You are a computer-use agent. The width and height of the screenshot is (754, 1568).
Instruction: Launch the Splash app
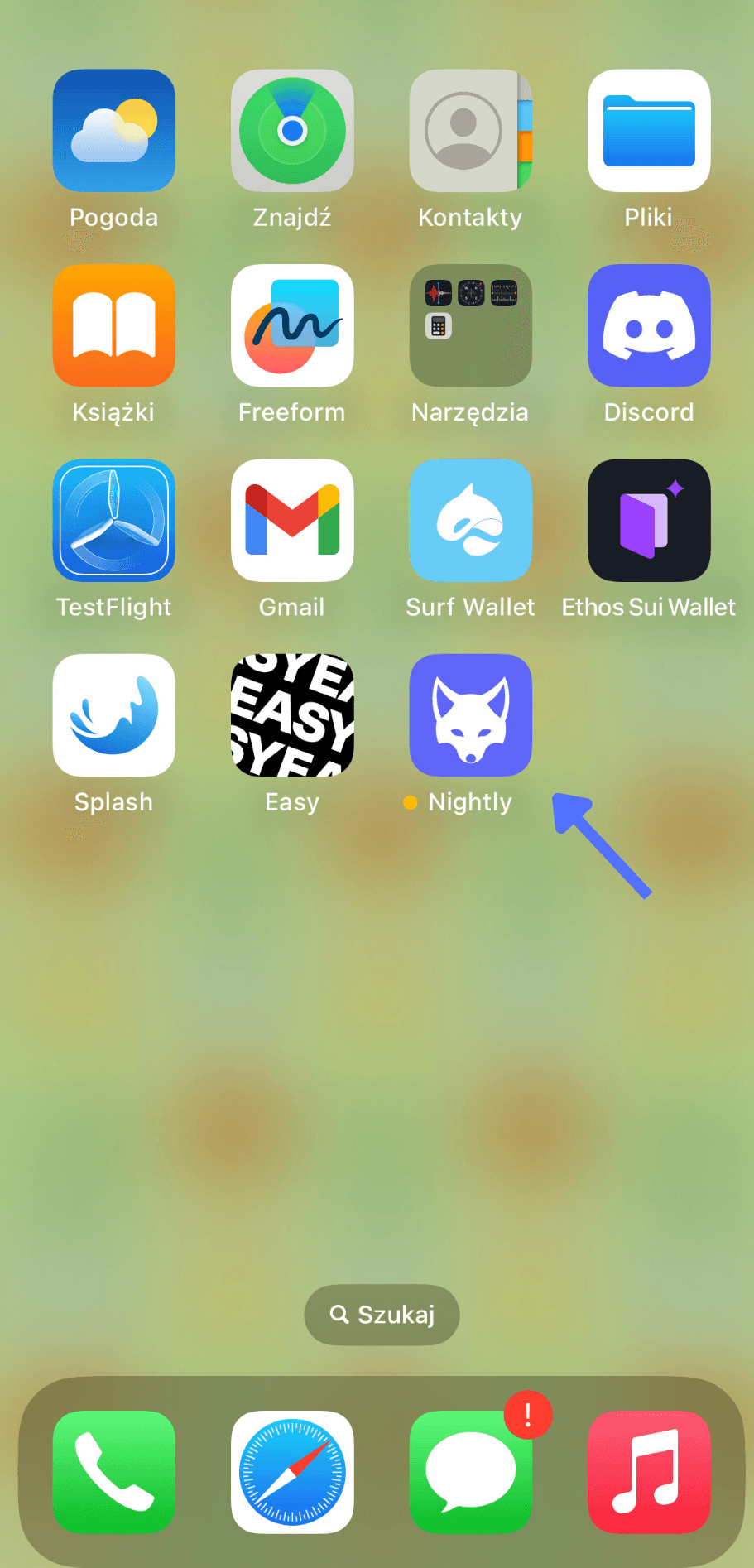click(x=114, y=715)
